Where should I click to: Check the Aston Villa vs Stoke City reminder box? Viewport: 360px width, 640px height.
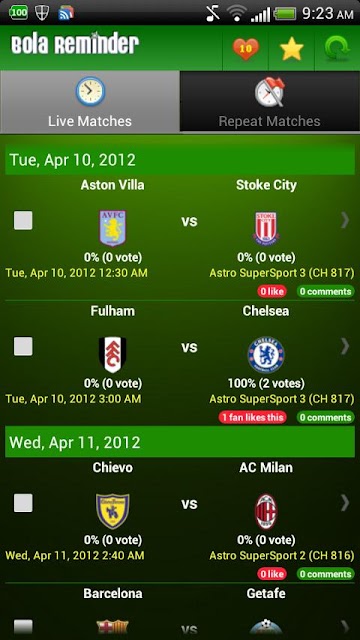coord(23,220)
